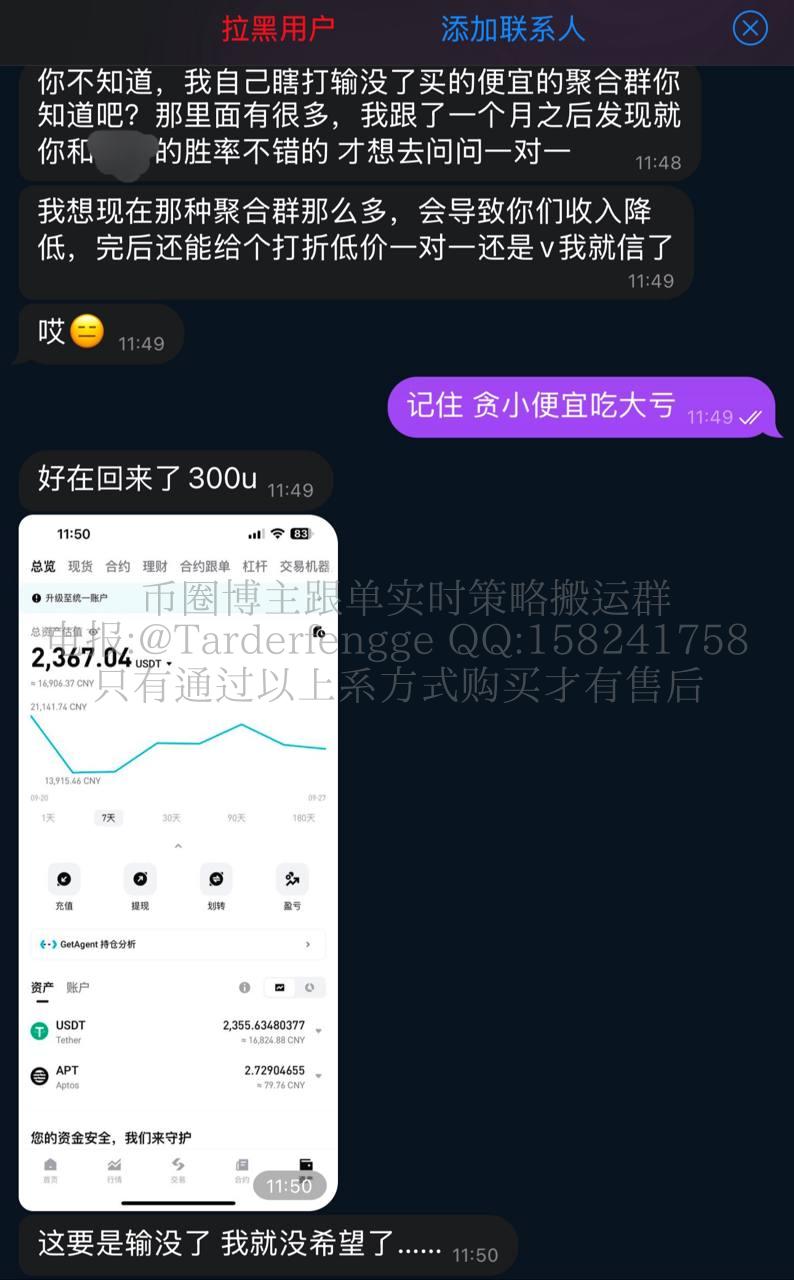Expand the USDT Tether asset row
The width and height of the screenshot is (794, 1280).
(x=318, y=1031)
